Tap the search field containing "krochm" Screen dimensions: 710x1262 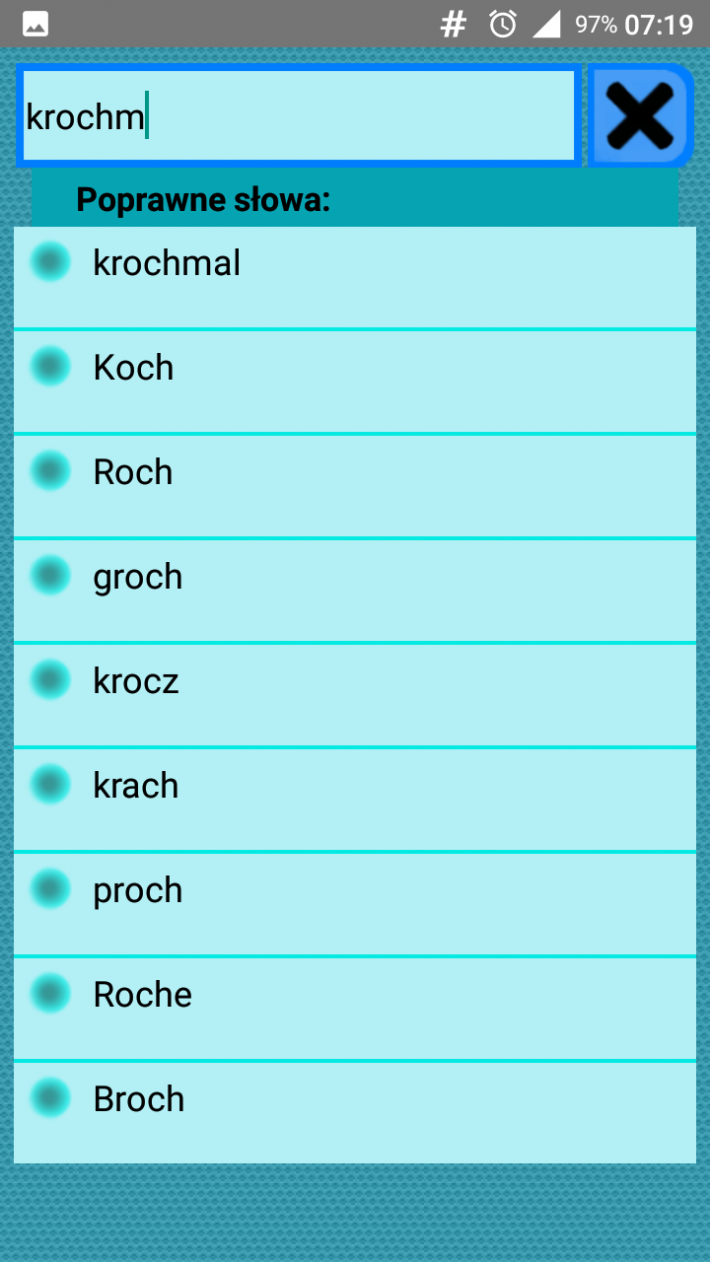[298, 117]
